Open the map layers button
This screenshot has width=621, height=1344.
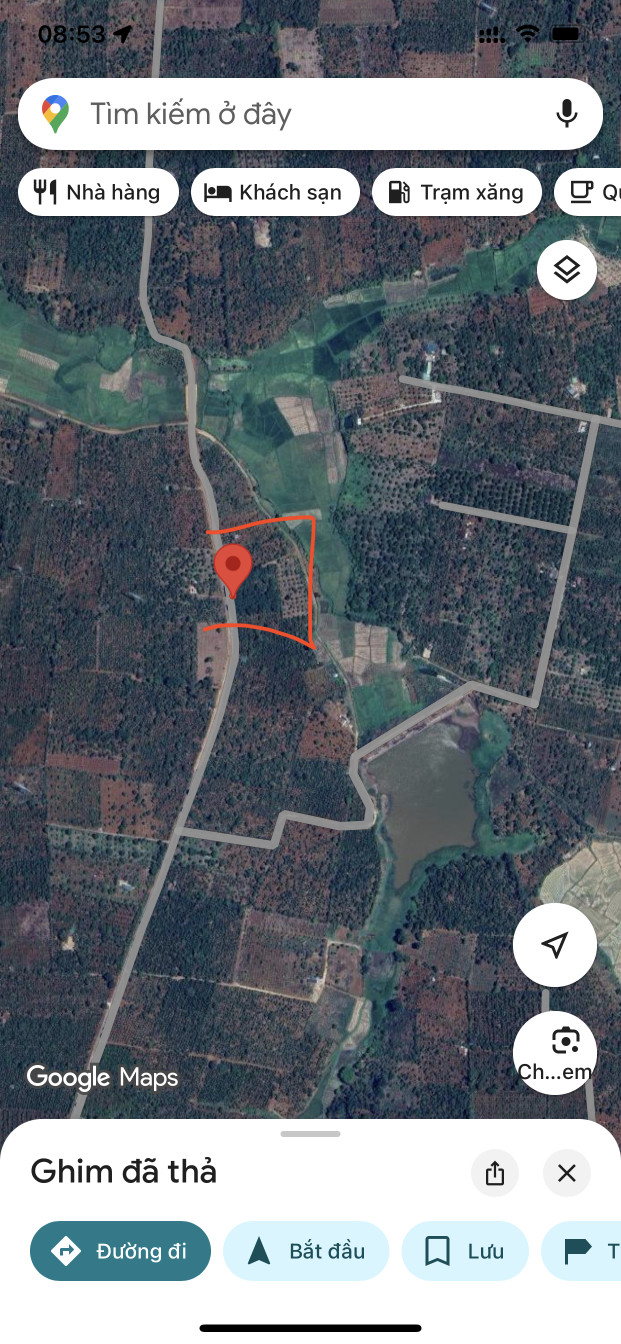pyautogui.click(x=567, y=270)
